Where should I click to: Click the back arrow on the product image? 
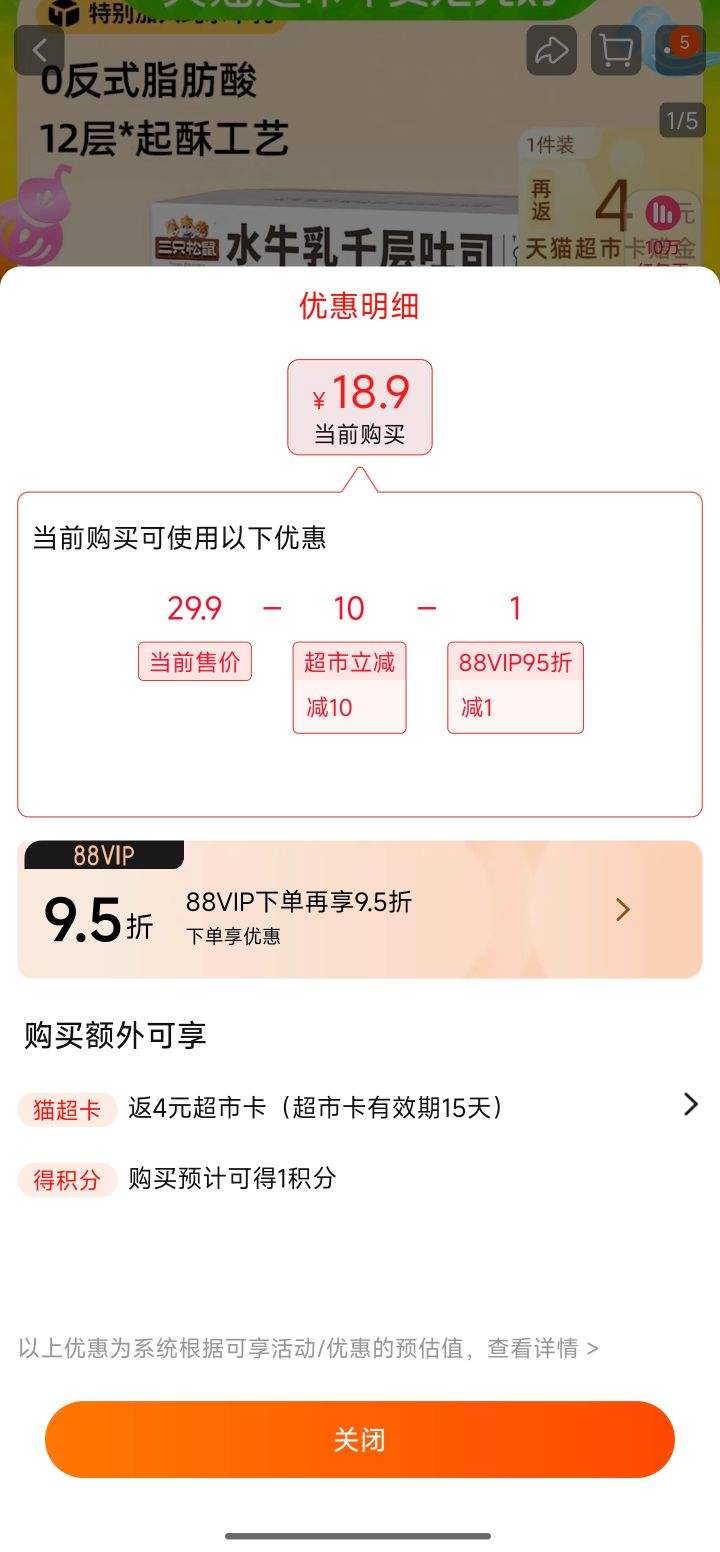click(40, 50)
